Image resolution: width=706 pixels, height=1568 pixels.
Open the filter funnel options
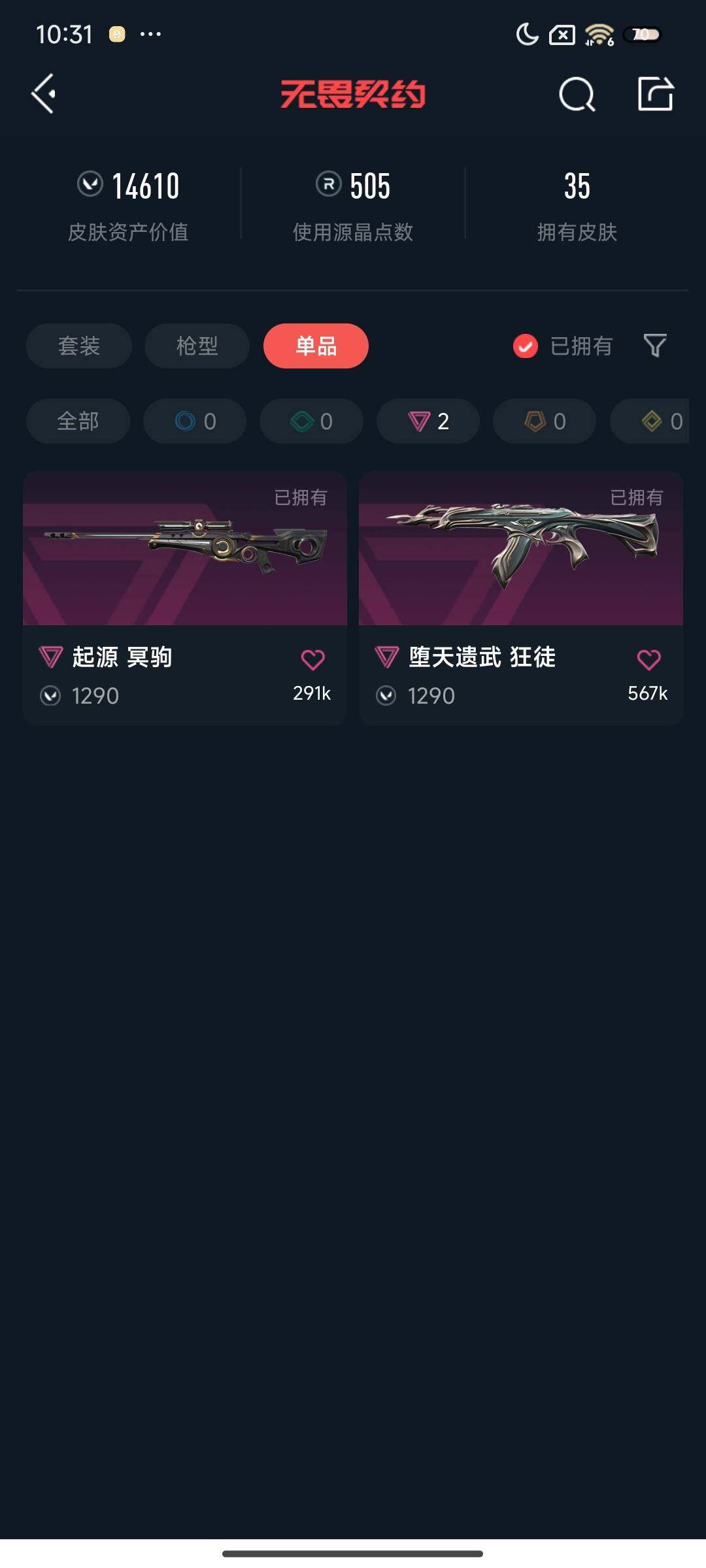click(654, 346)
